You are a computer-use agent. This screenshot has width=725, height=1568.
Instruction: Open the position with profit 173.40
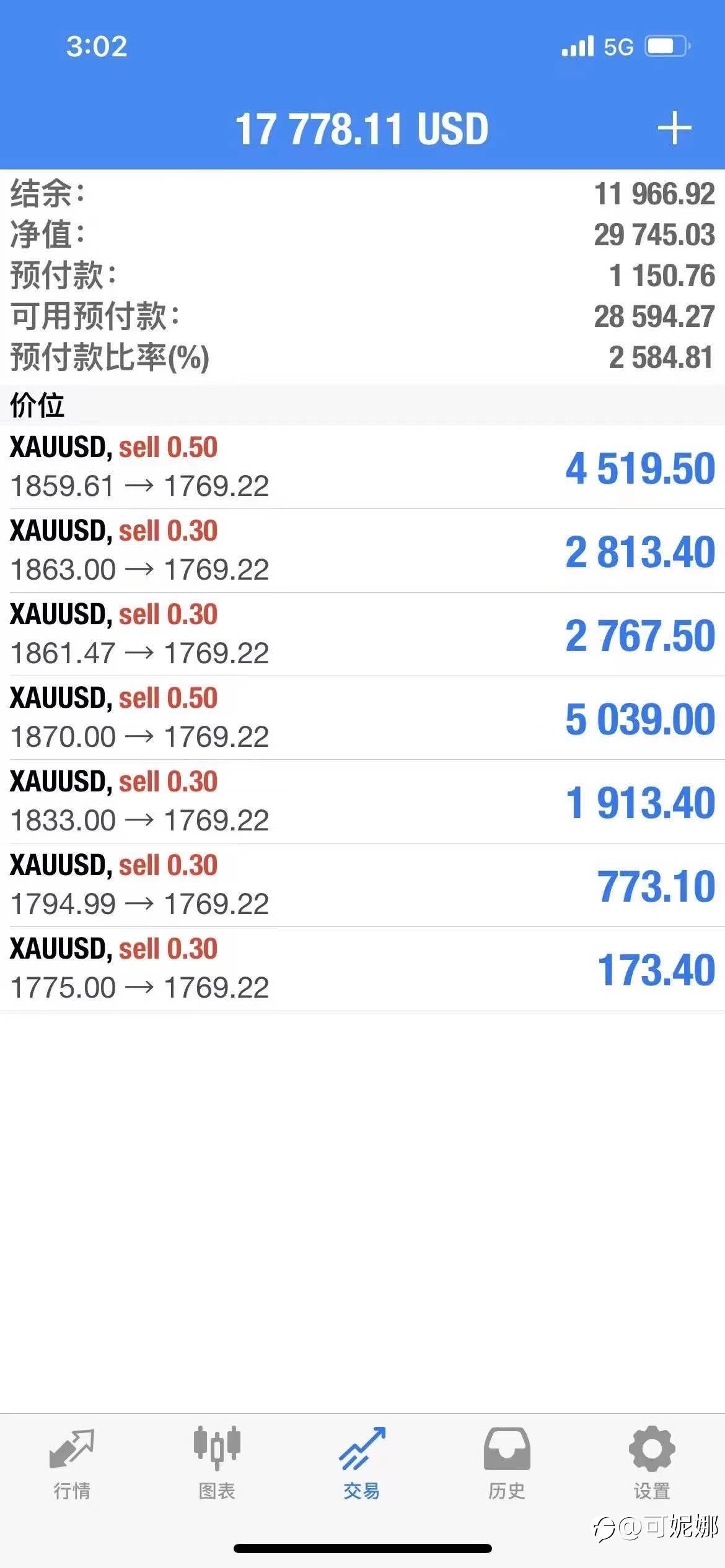(x=362, y=969)
